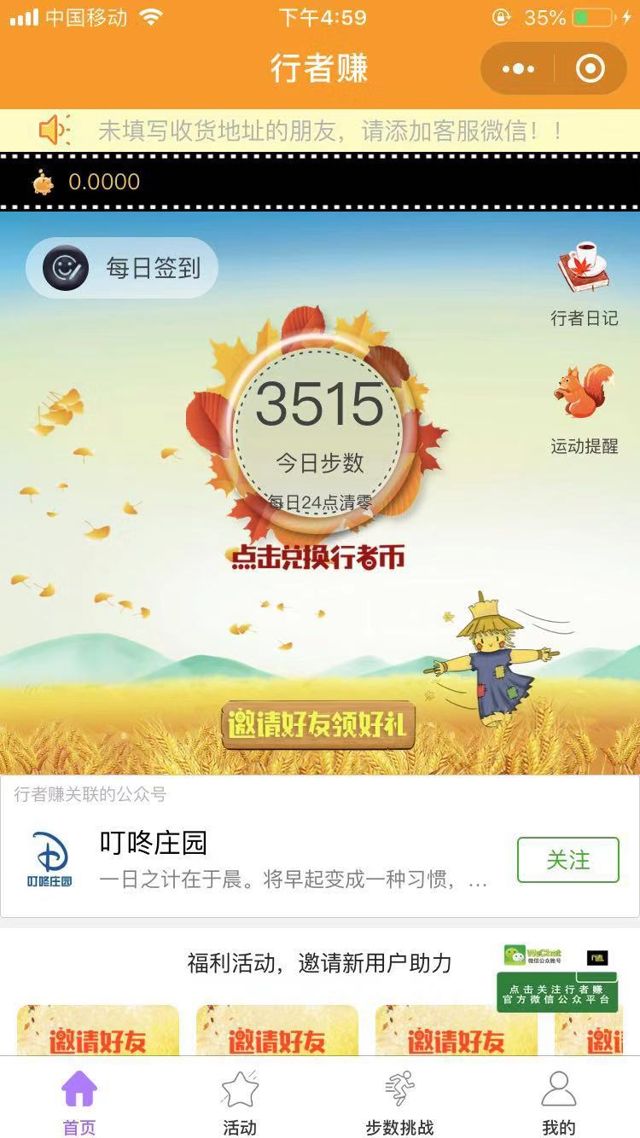Screen dimensions: 640x1138
Task: Tap 邀请好友领好礼 invite banner
Action: (318, 726)
